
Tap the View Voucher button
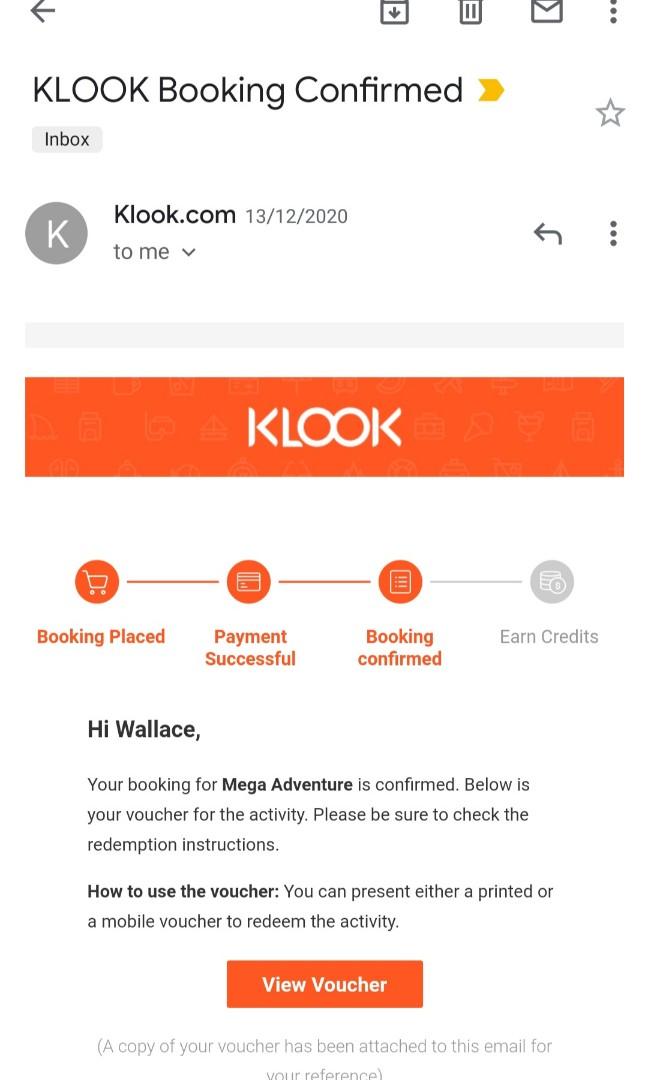click(x=325, y=984)
